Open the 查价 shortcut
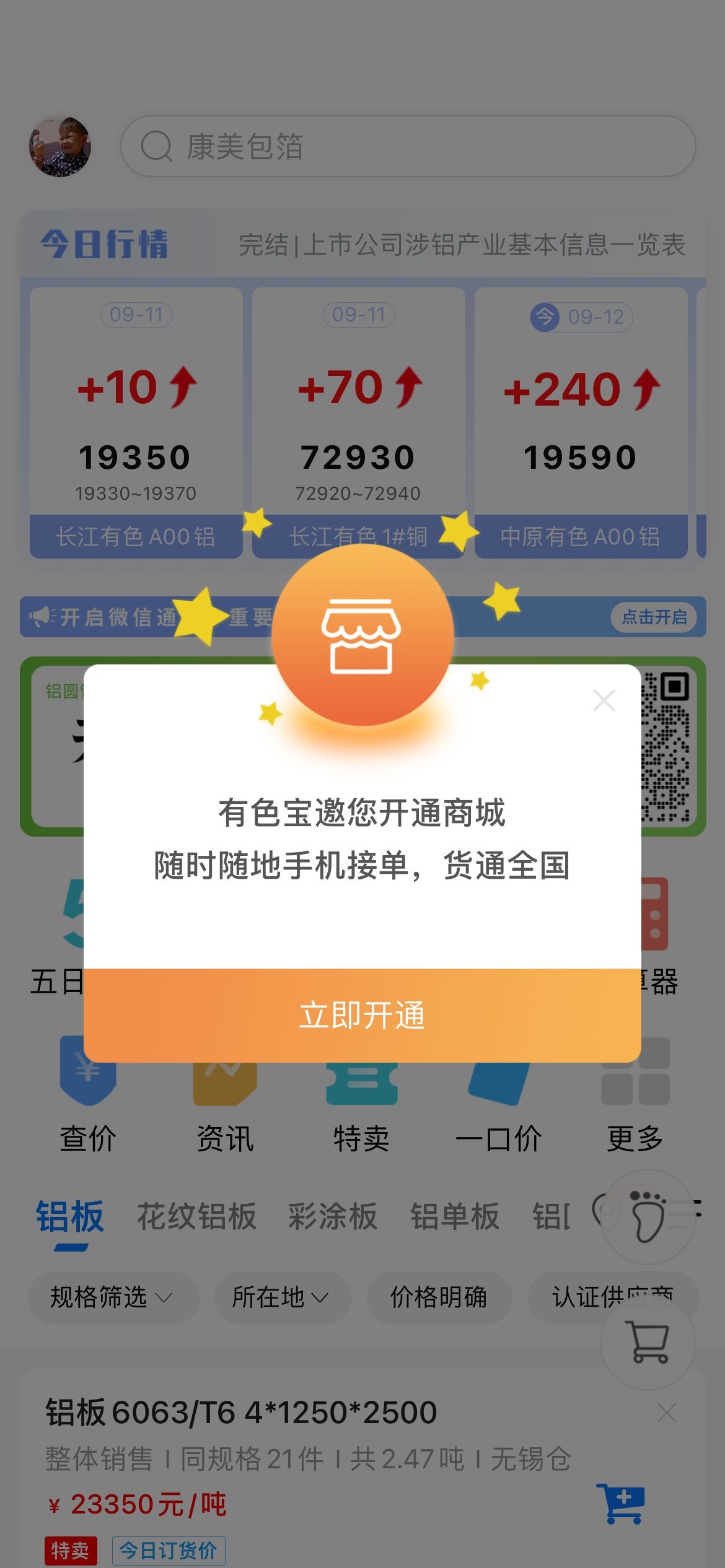 (x=88, y=1095)
